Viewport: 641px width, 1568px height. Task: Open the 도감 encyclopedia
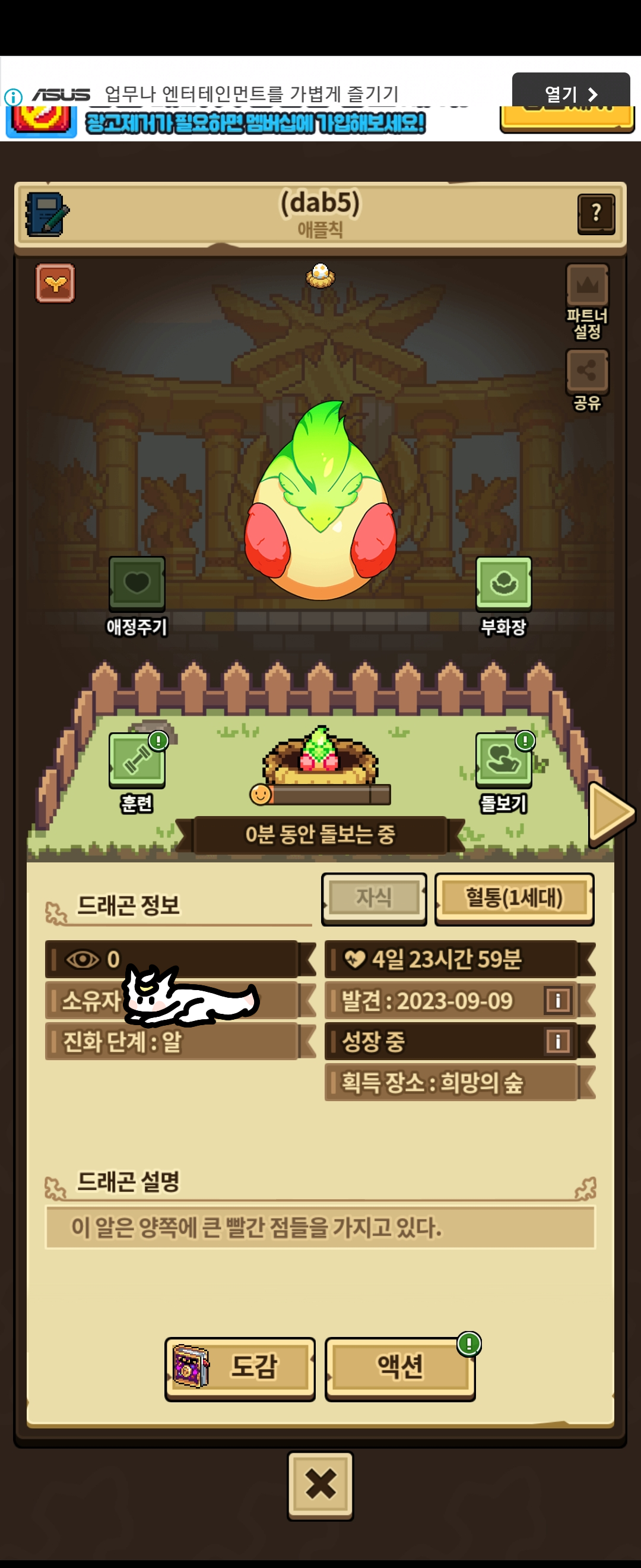point(240,1367)
